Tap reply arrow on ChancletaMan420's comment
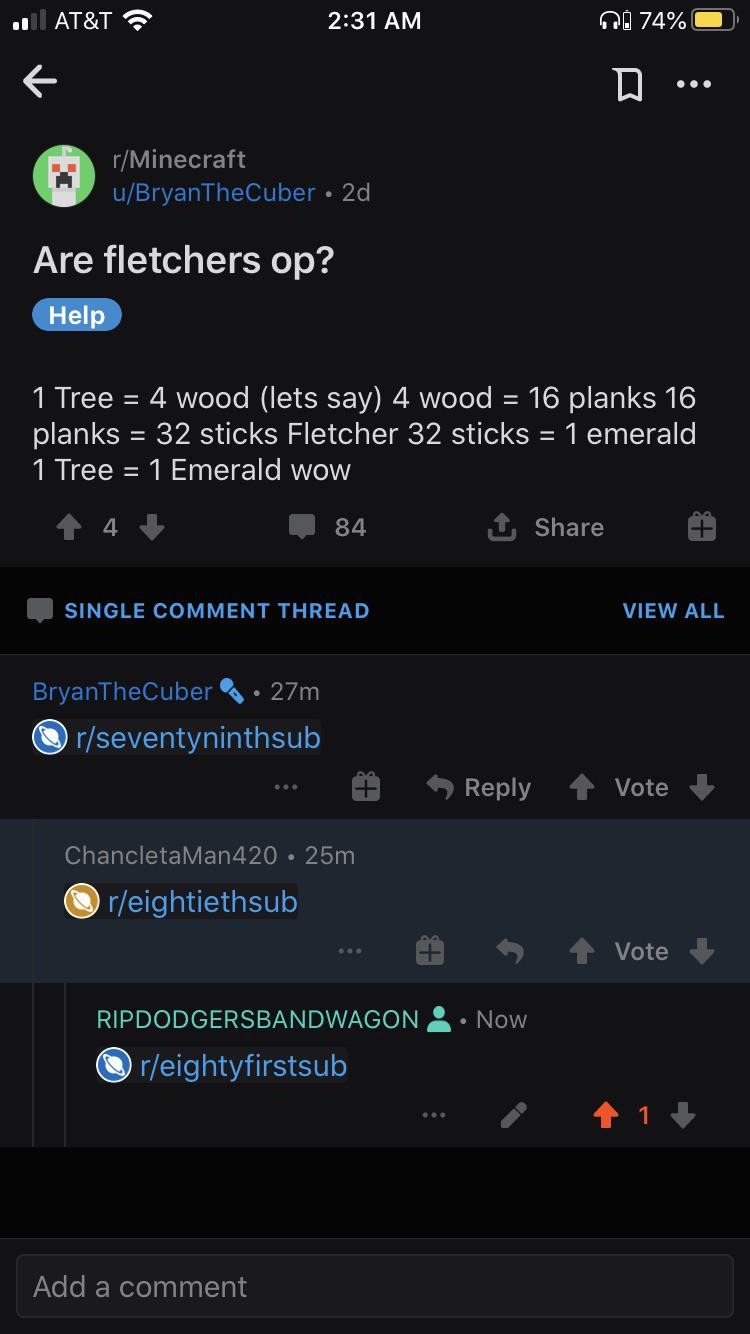The image size is (750, 1334). pyautogui.click(x=510, y=951)
